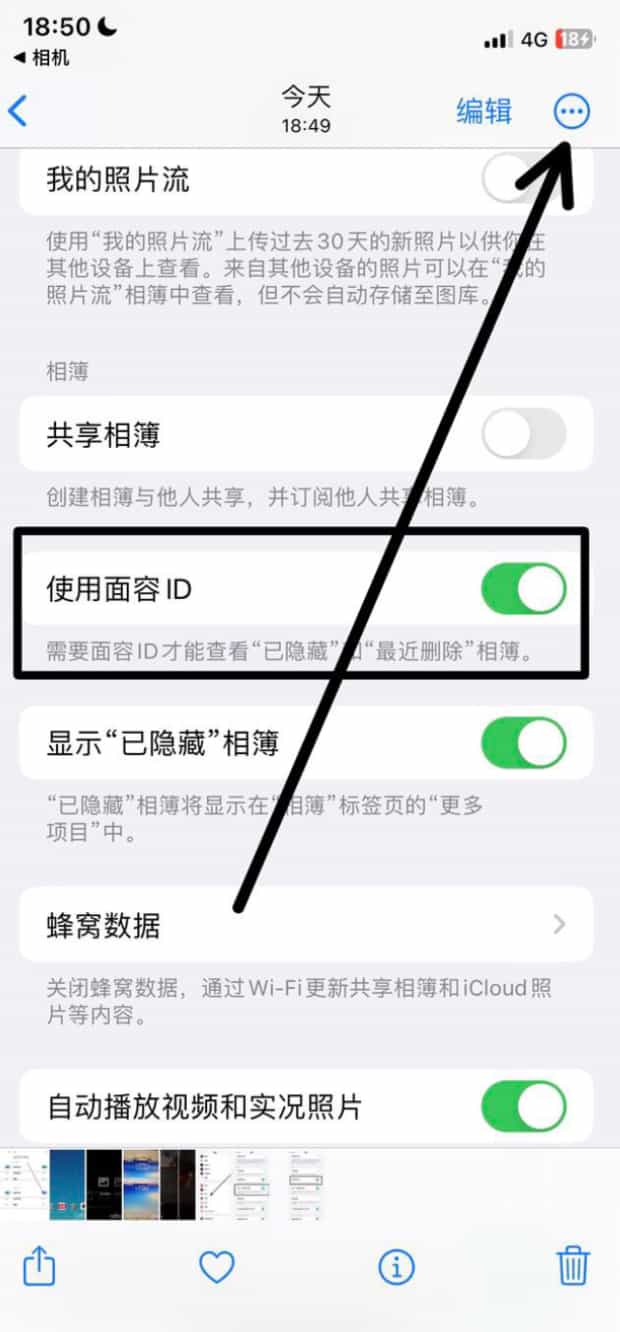
Task: Go back to the photo library
Action: point(18,111)
